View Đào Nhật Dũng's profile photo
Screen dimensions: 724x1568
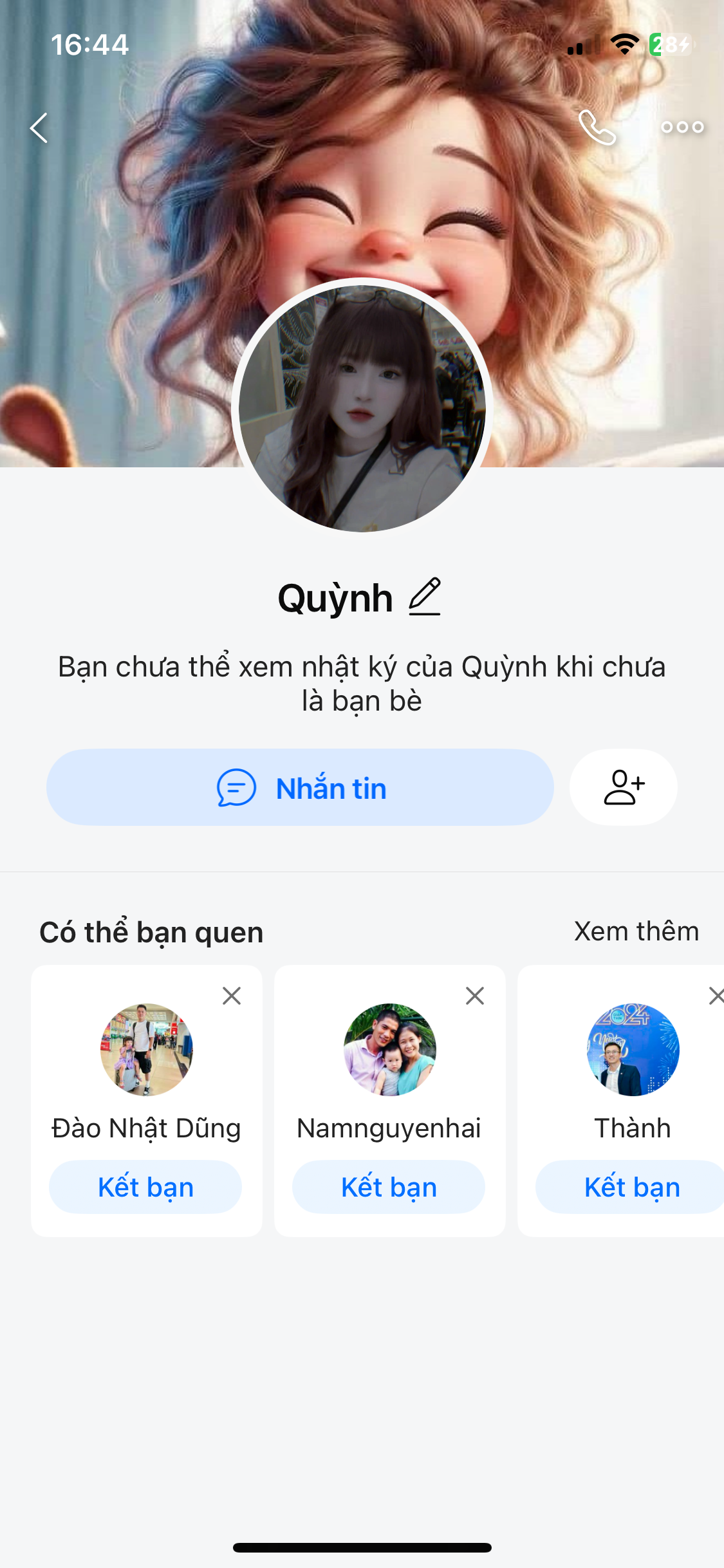147,1049
